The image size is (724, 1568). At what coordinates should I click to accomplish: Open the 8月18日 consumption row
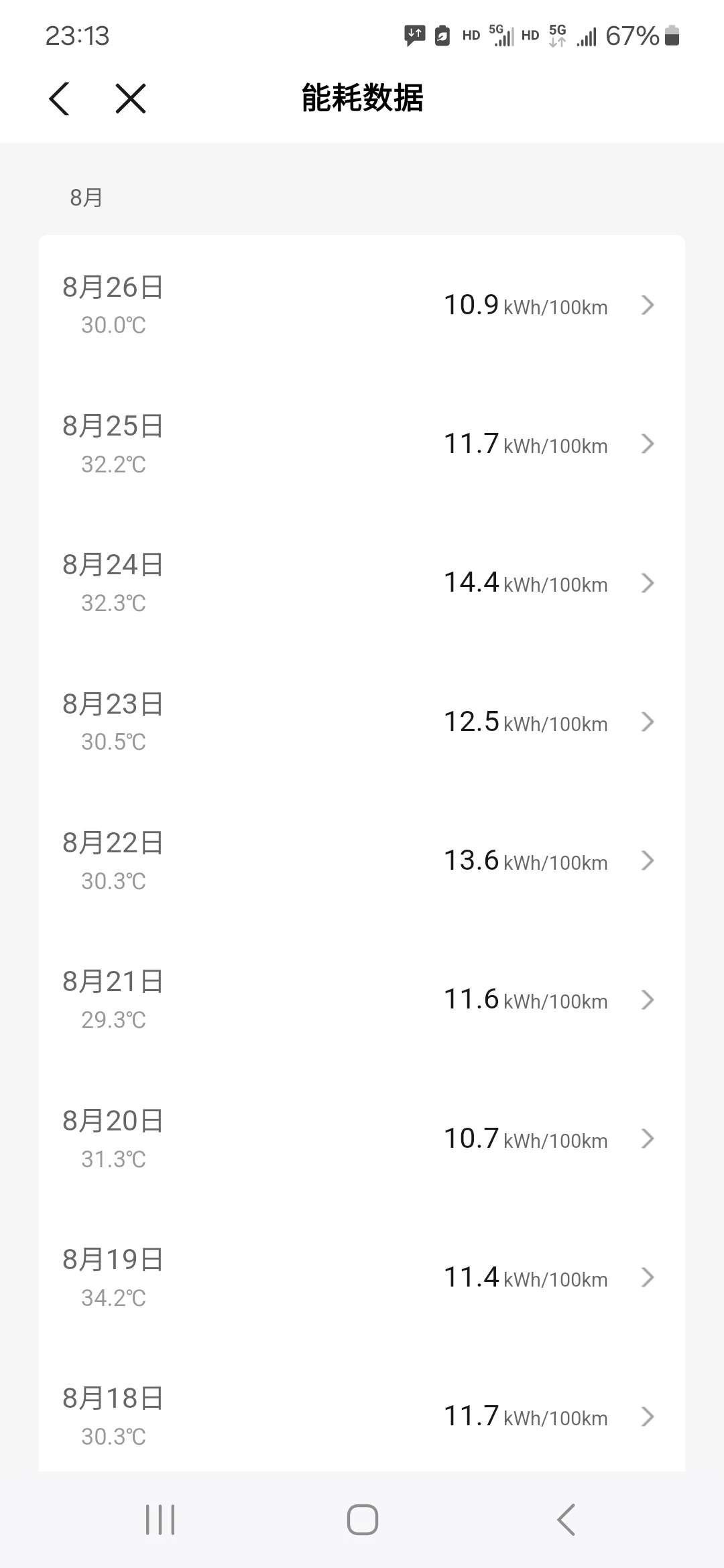coord(362,1410)
